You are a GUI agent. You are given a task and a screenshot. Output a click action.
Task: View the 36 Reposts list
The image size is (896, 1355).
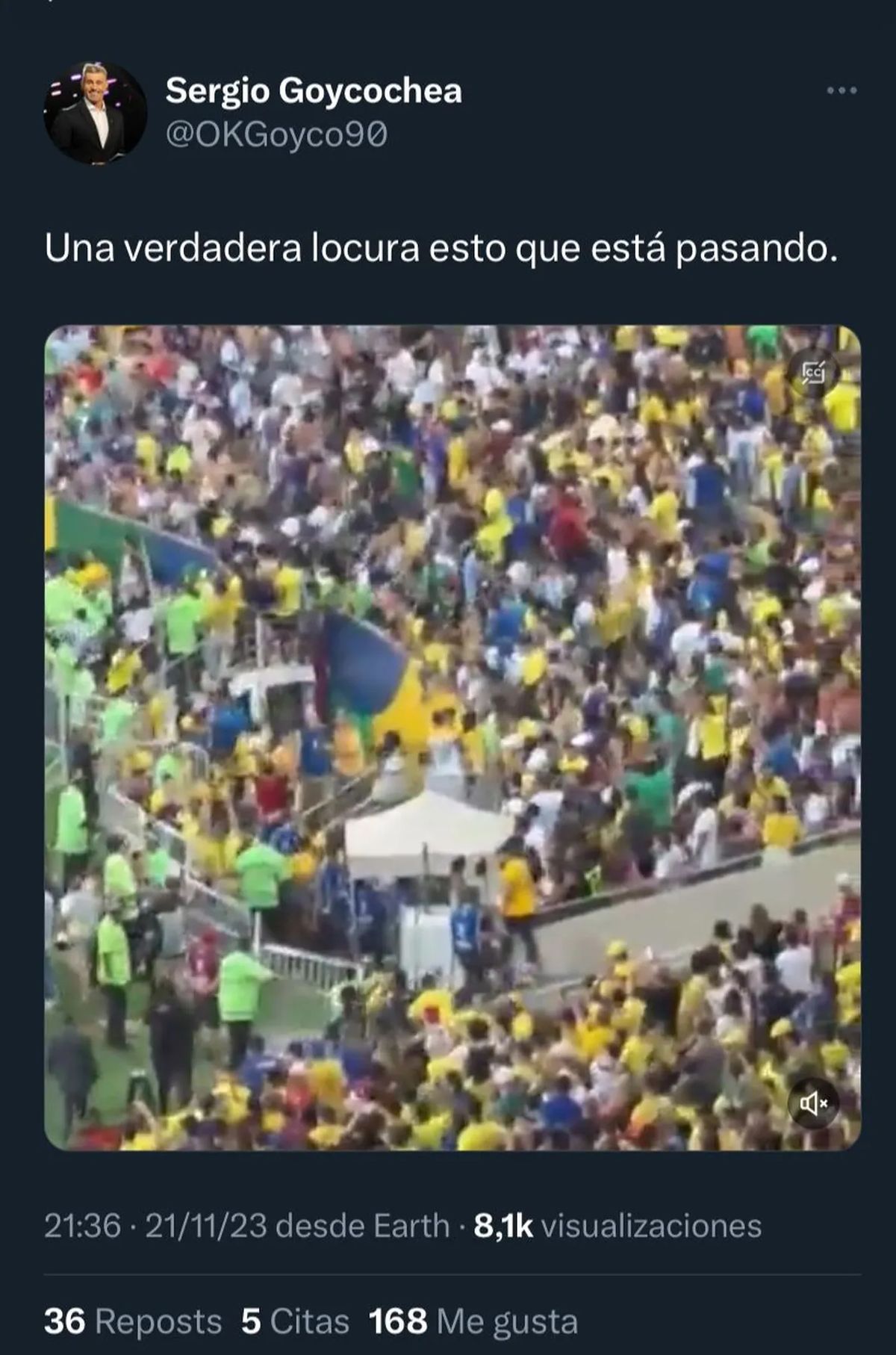tap(133, 1321)
